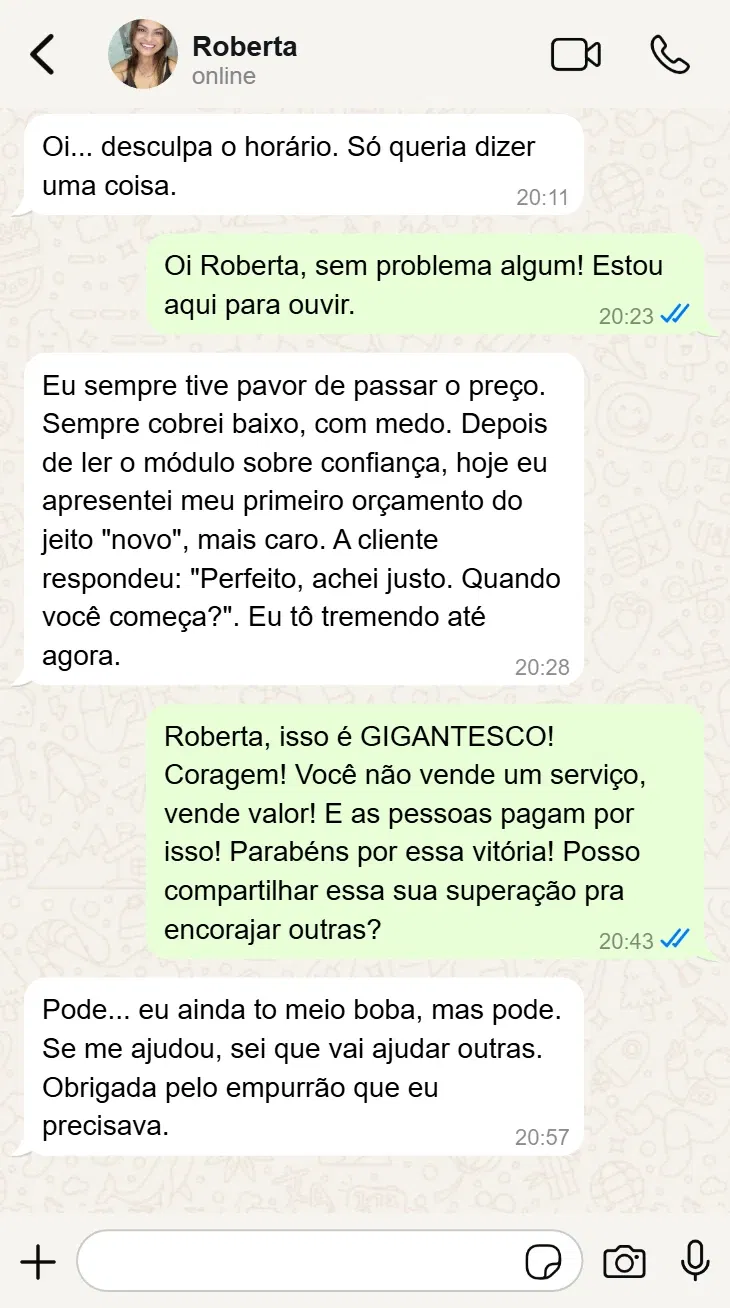Image resolution: width=730 pixels, height=1308 pixels.
Task: Go back to the chat list
Action: pos(42,54)
